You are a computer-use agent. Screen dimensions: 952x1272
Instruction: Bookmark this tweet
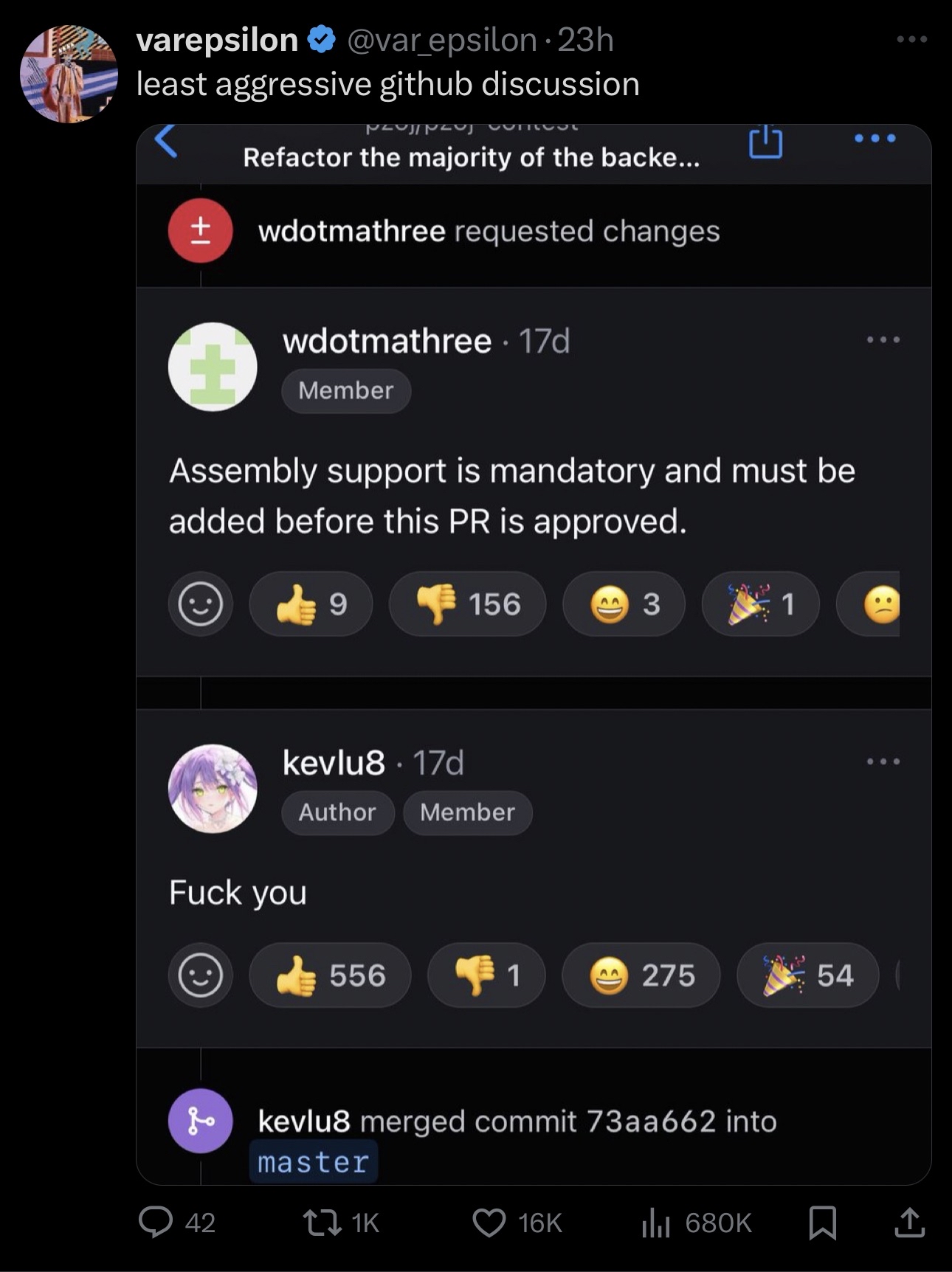(822, 1223)
